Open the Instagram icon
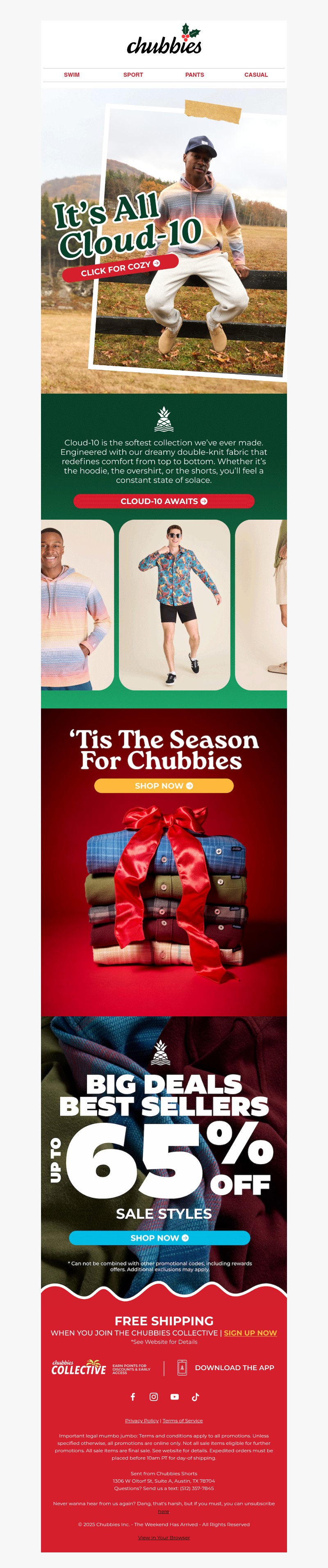The width and height of the screenshot is (328, 1568). coord(154,1396)
